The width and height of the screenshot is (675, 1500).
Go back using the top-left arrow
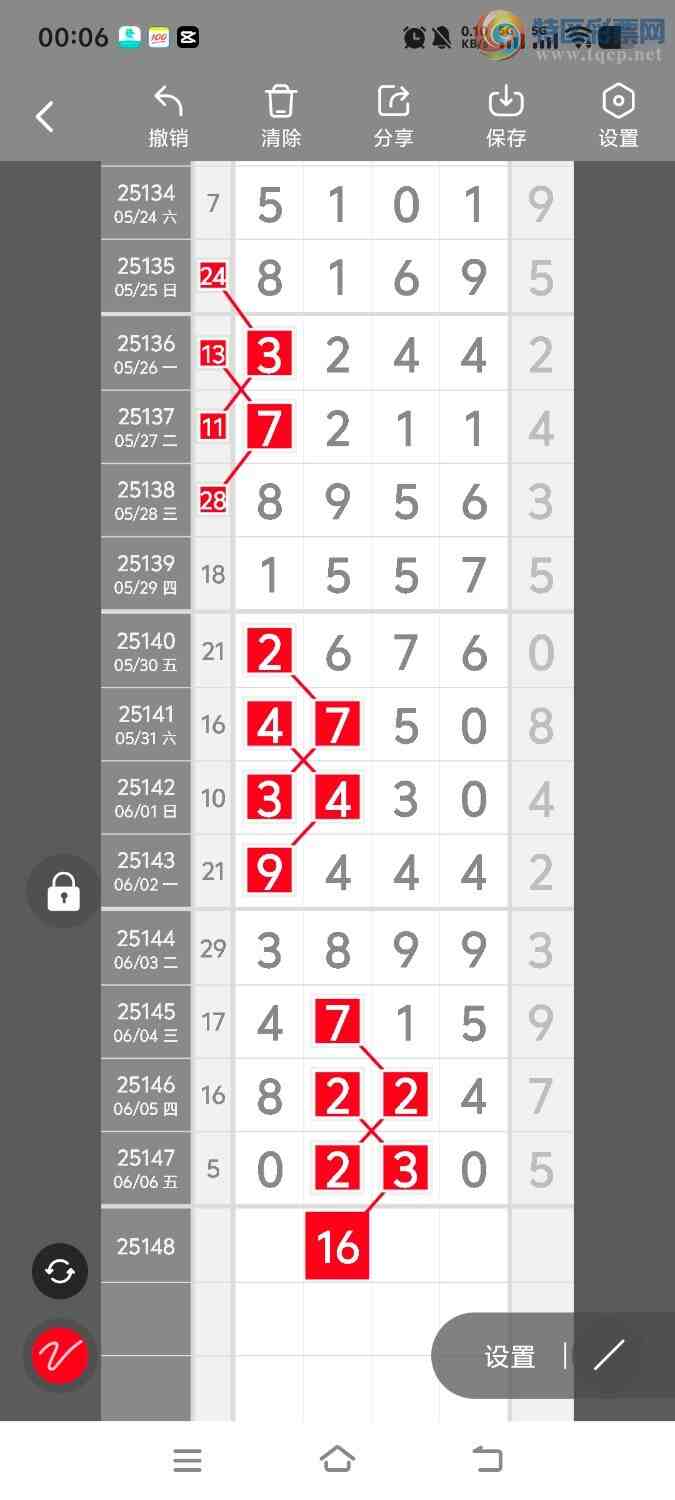45,117
